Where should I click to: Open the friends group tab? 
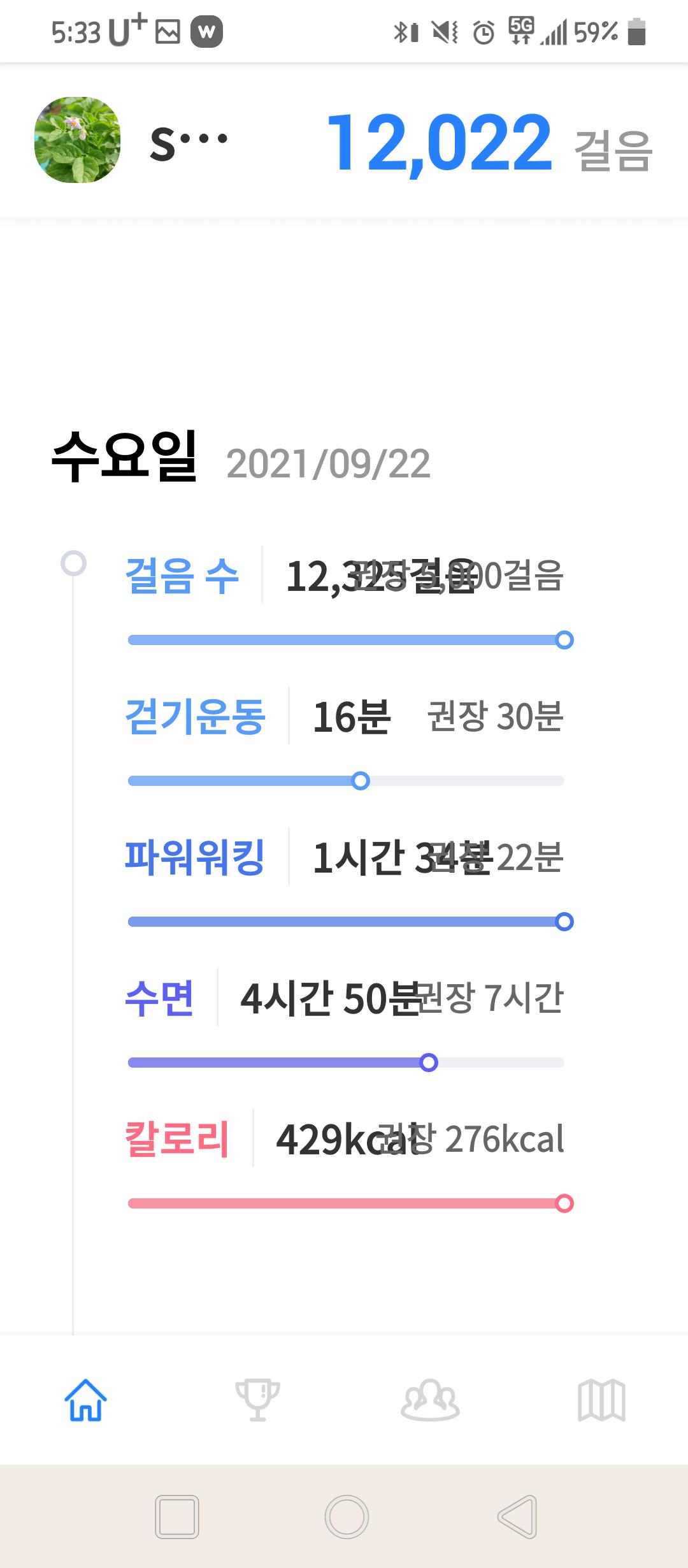[430, 1400]
